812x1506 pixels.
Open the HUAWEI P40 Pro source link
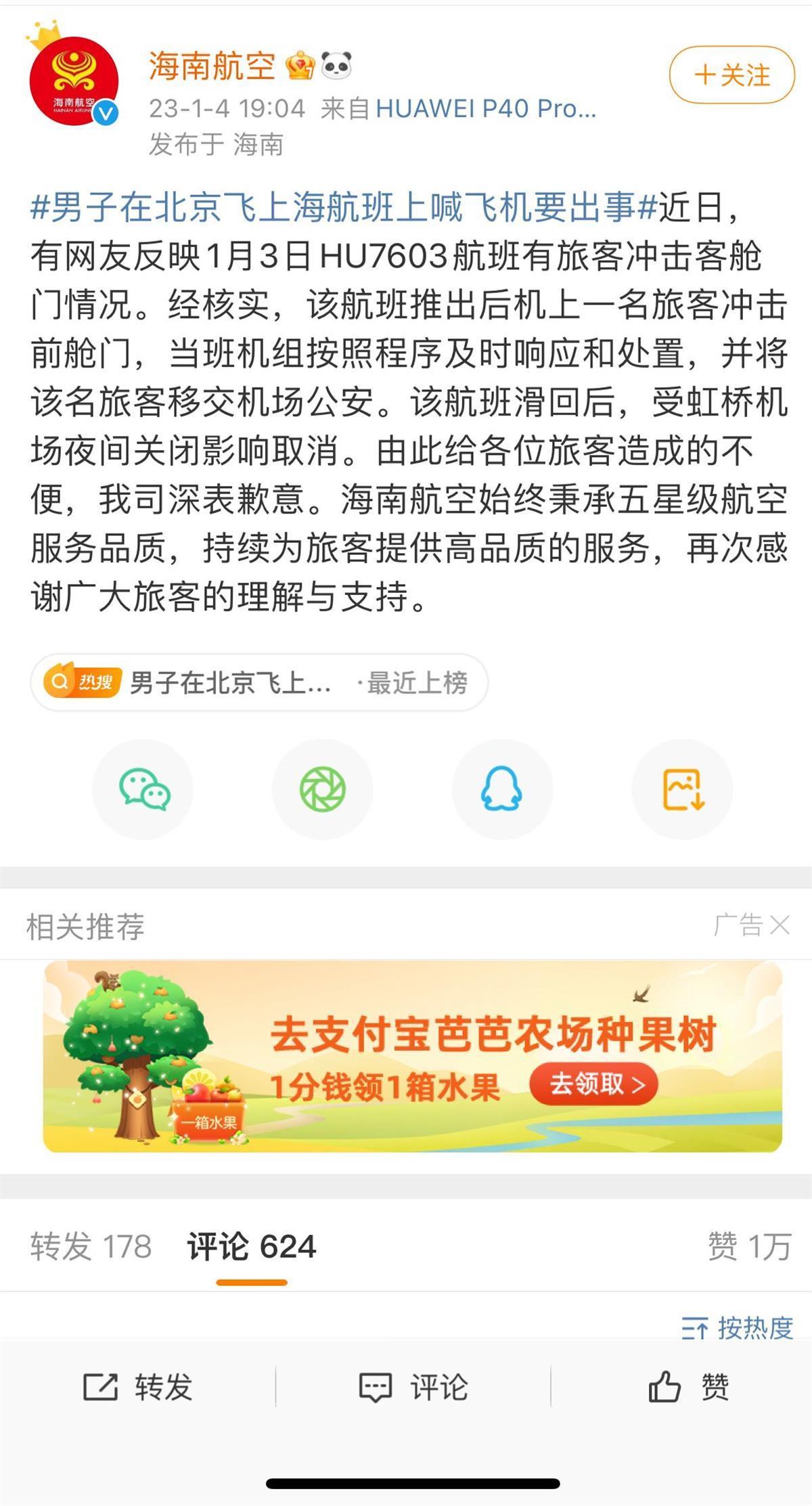click(485, 108)
